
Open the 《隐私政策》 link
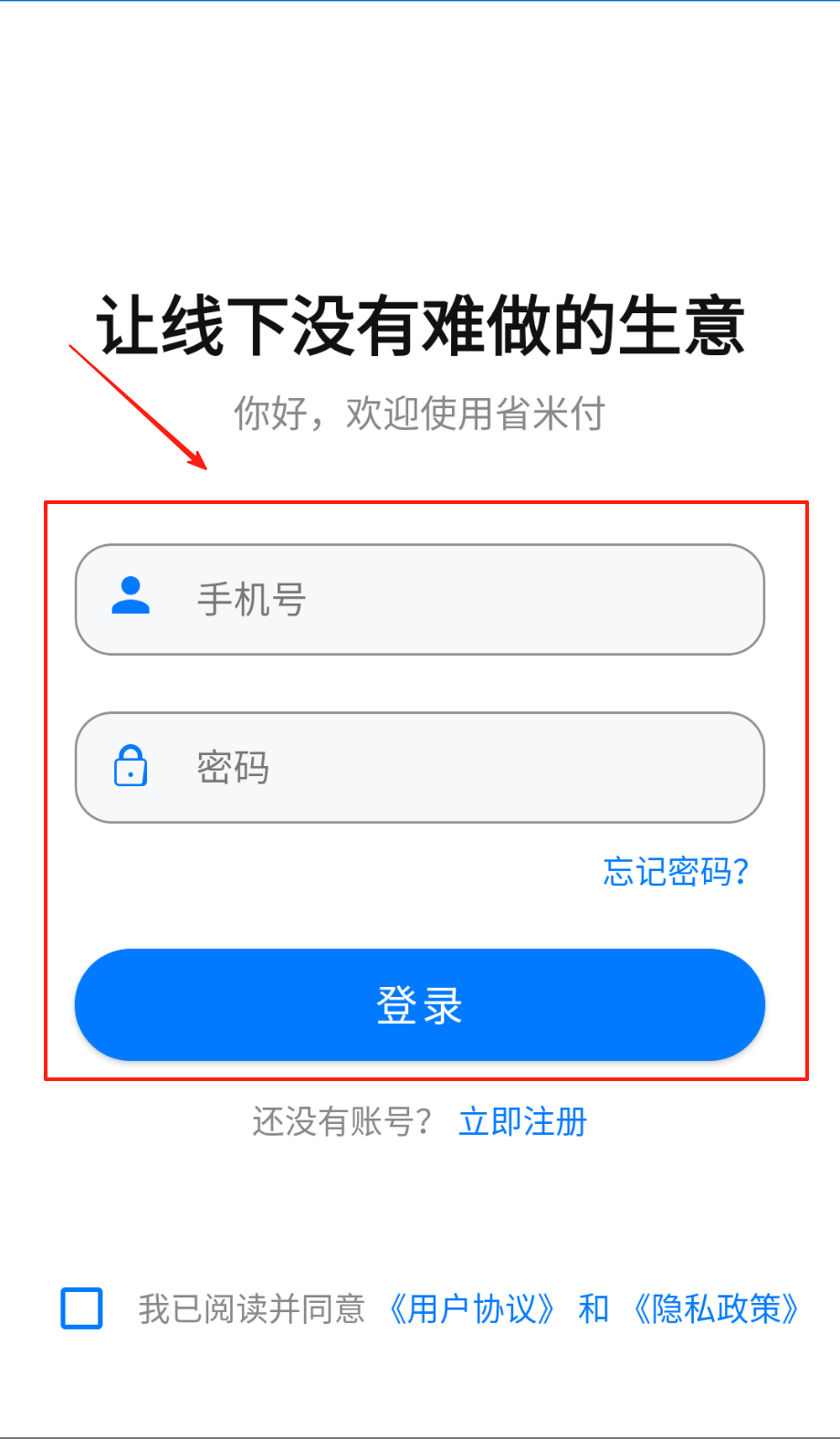pyautogui.click(x=716, y=1308)
